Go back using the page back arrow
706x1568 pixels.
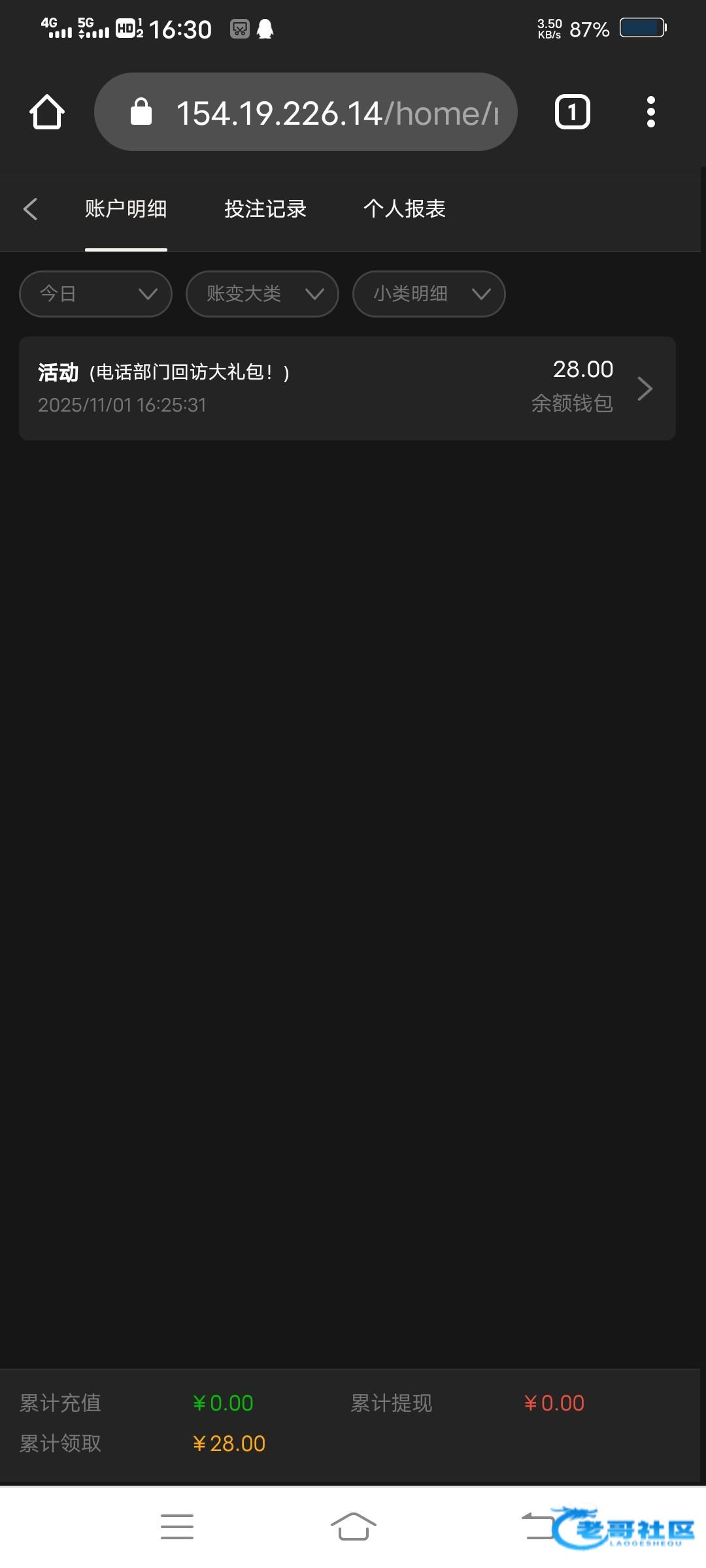30,209
